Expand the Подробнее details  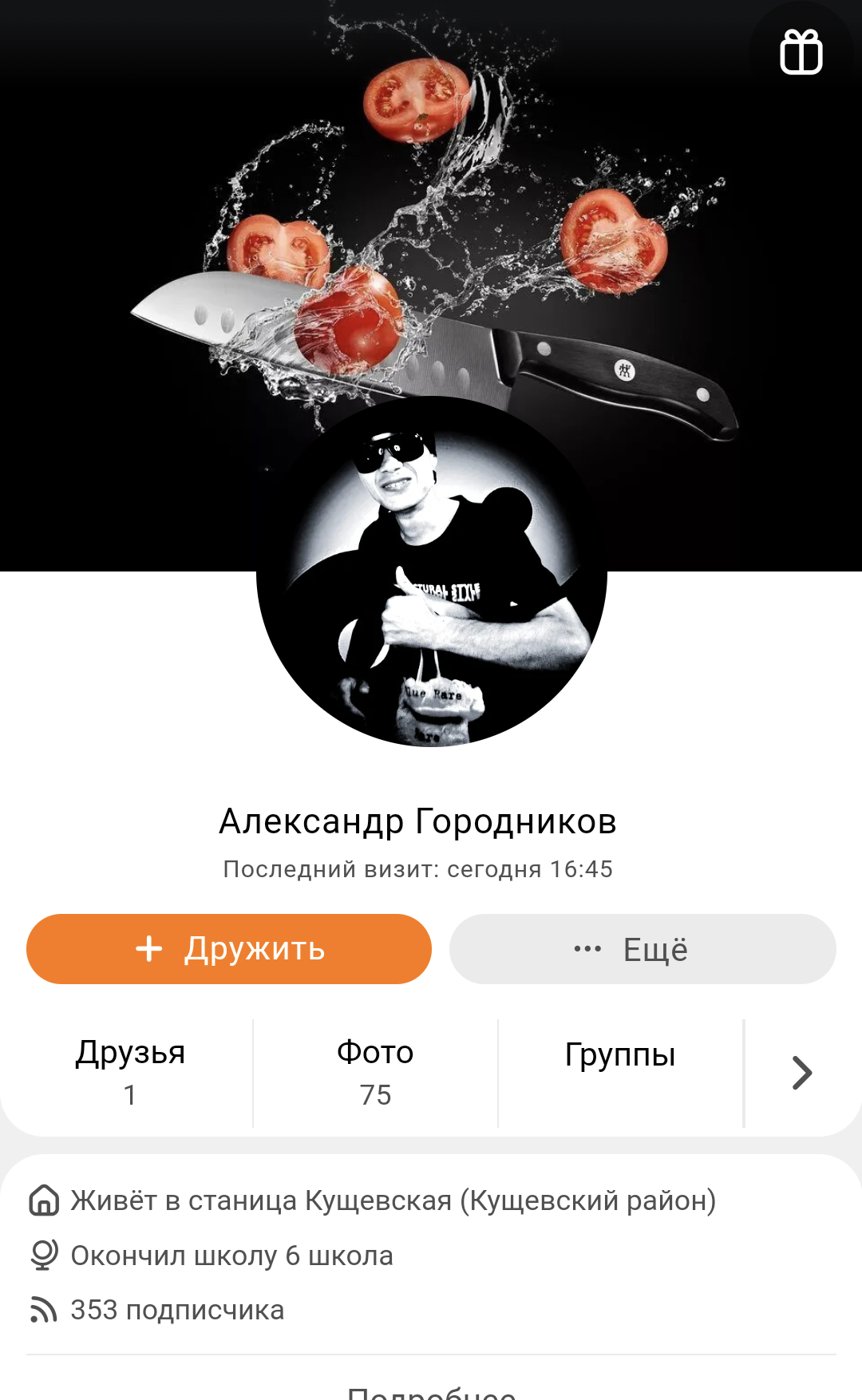tap(432, 1389)
